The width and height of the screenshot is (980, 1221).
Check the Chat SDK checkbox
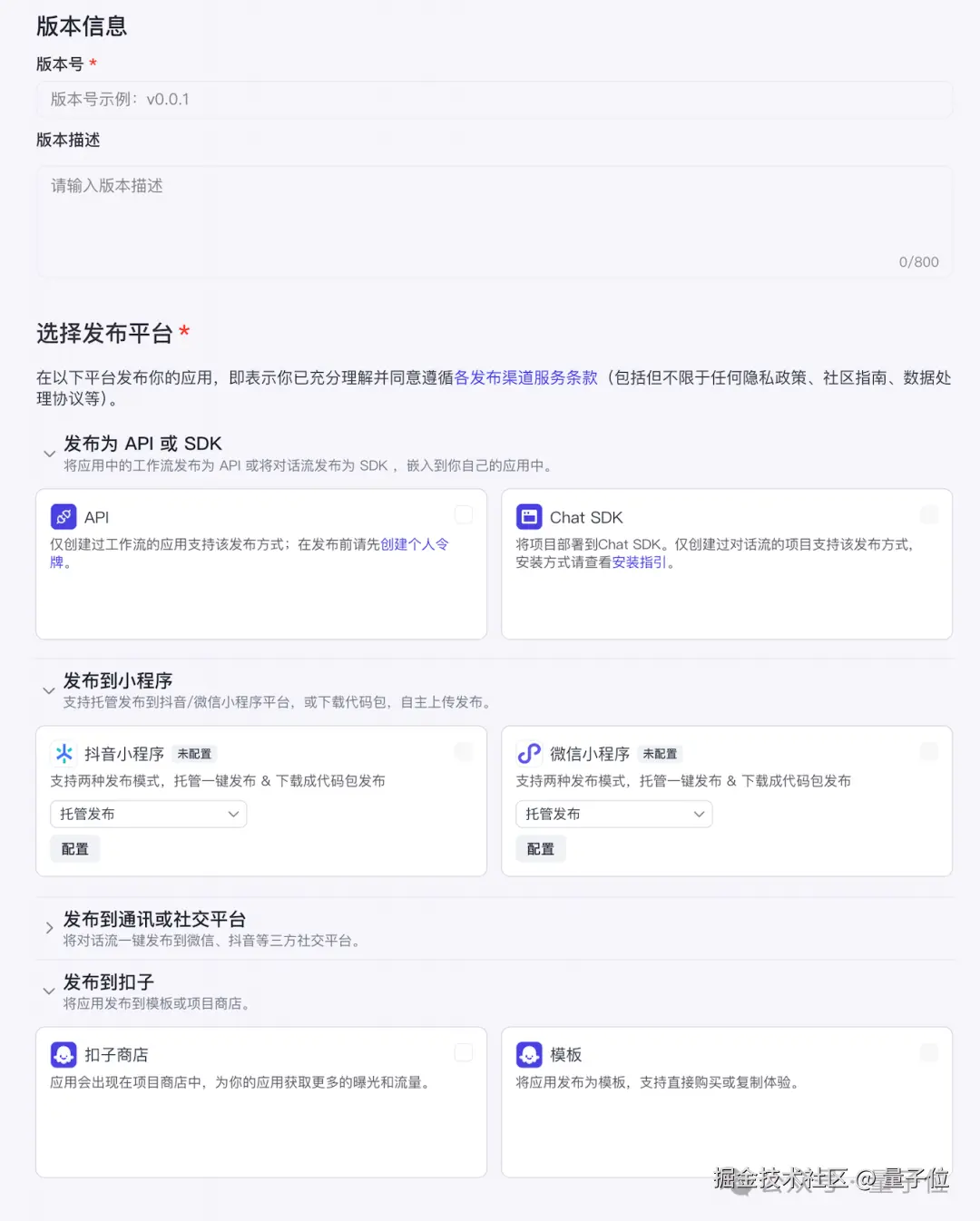pyautogui.click(x=929, y=515)
